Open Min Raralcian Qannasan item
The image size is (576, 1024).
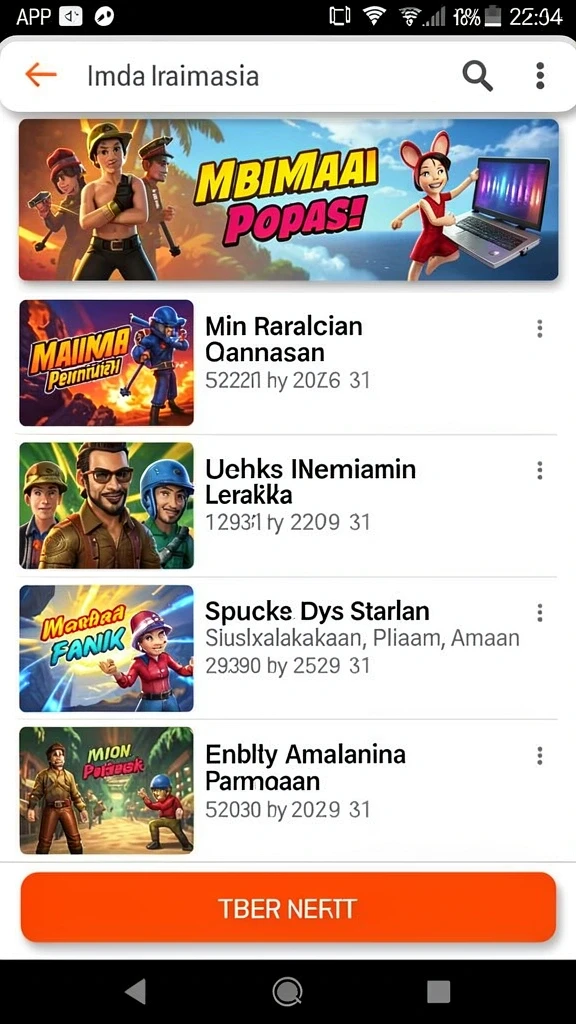[x=288, y=363]
